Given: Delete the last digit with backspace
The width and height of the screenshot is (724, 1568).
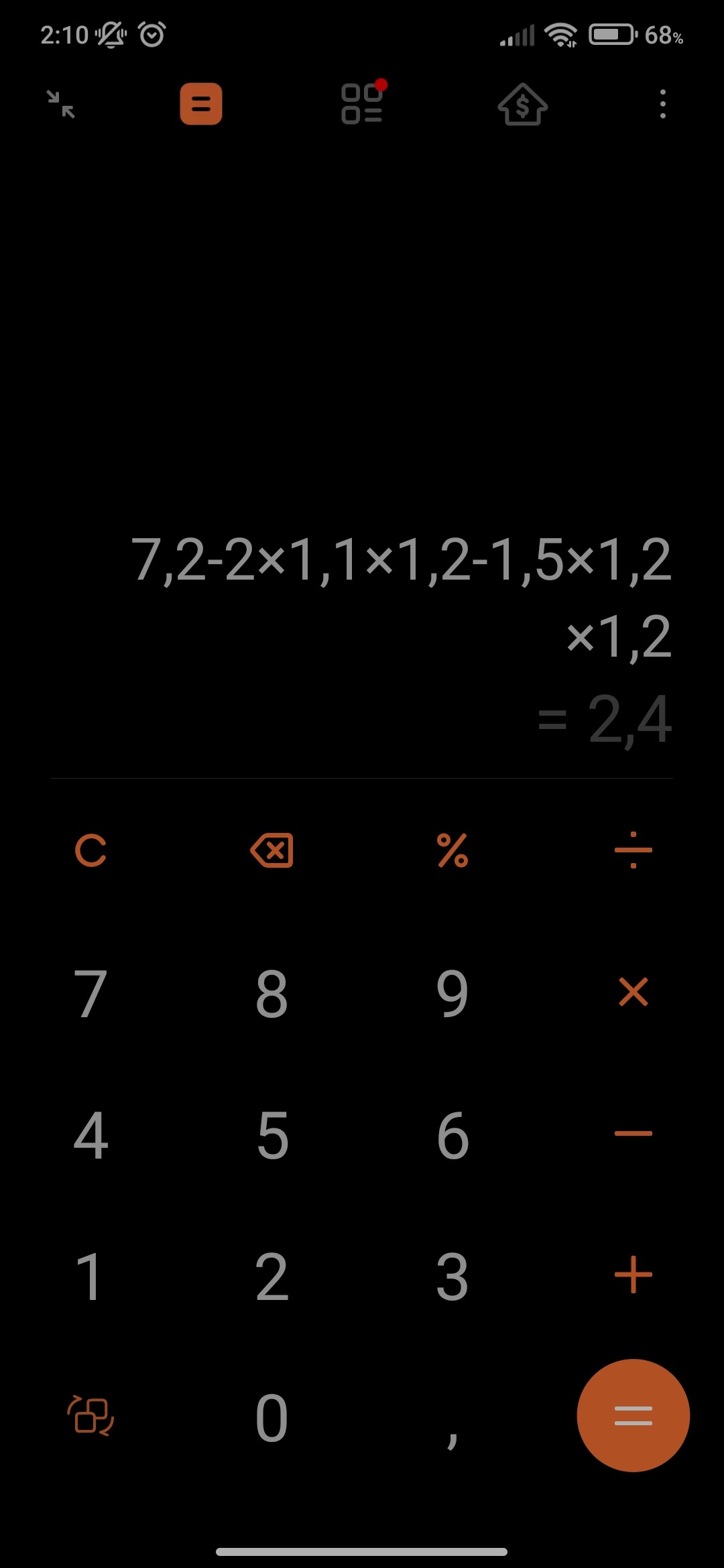Looking at the screenshot, I should (271, 850).
